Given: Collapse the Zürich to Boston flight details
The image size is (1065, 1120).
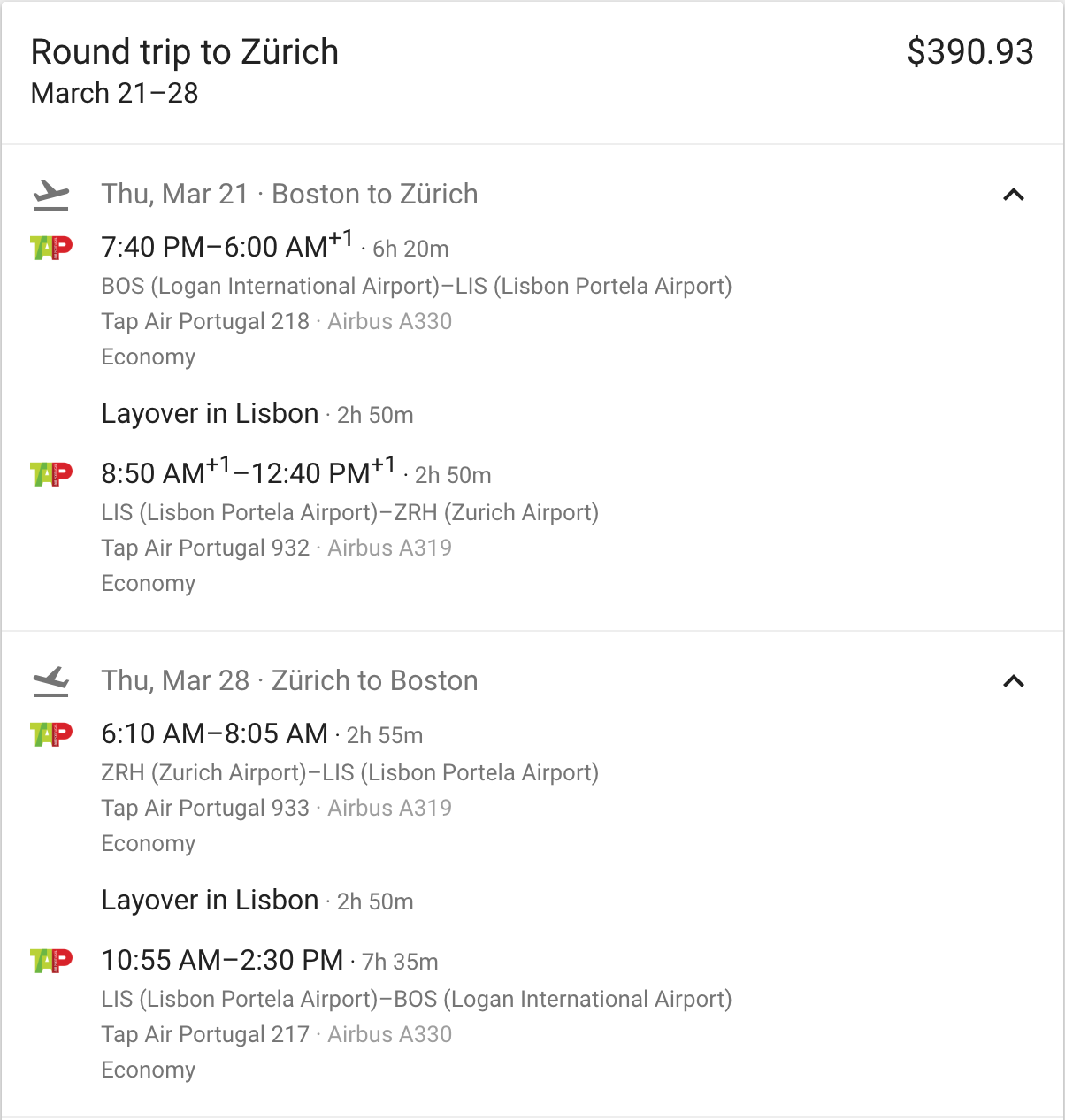Looking at the screenshot, I should click(1014, 681).
